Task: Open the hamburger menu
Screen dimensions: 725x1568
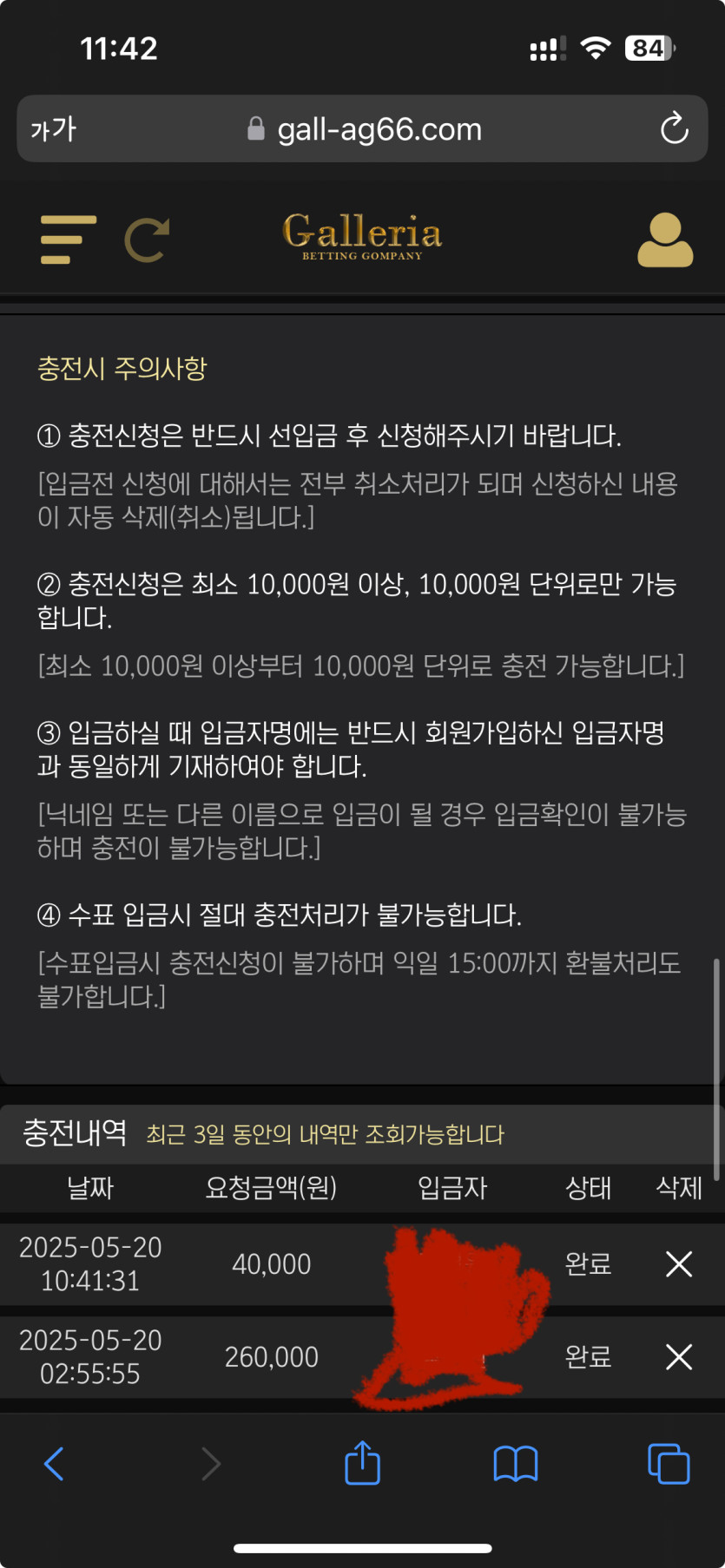Action: click(68, 239)
